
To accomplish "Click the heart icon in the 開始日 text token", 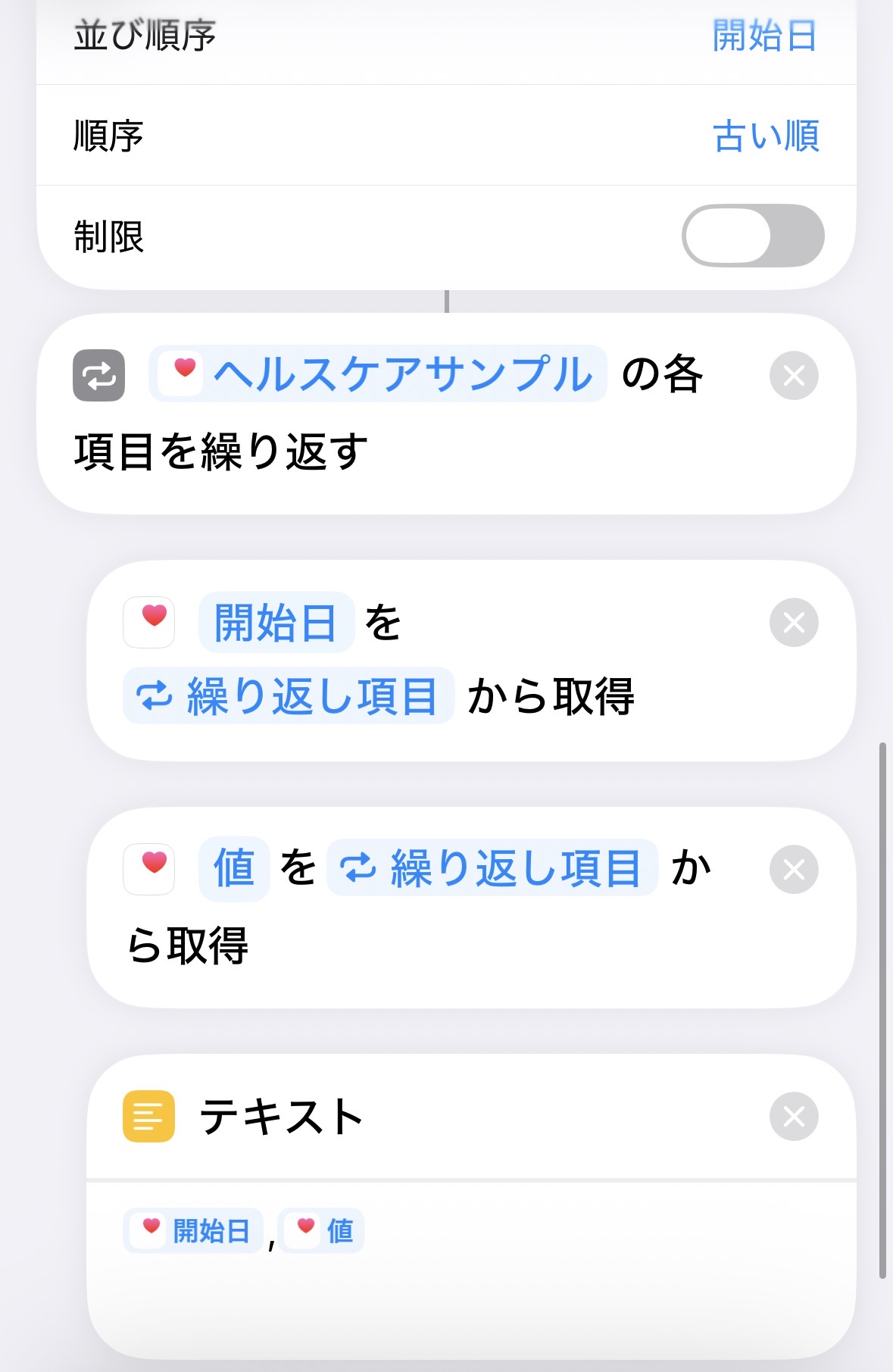I will (151, 1231).
